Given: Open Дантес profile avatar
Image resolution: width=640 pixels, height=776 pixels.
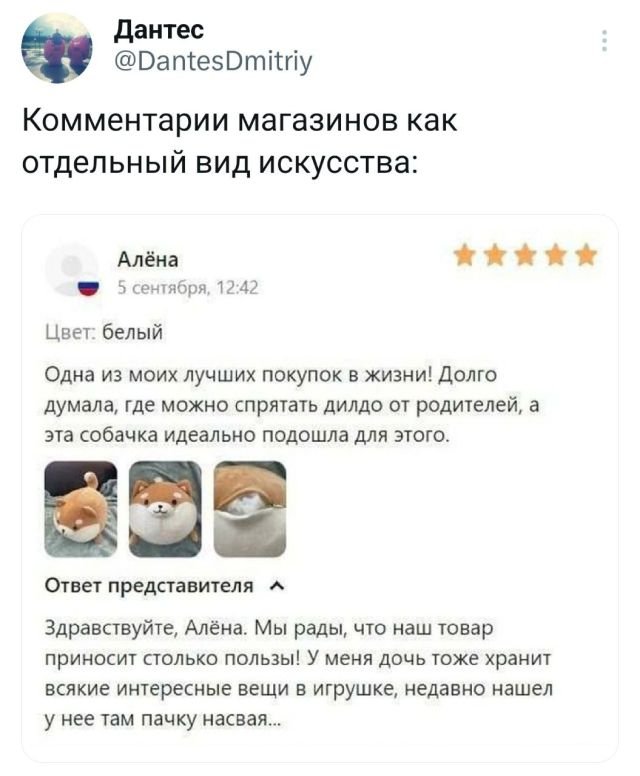Looking at the screenshot, I should click(x=56, y=48).
